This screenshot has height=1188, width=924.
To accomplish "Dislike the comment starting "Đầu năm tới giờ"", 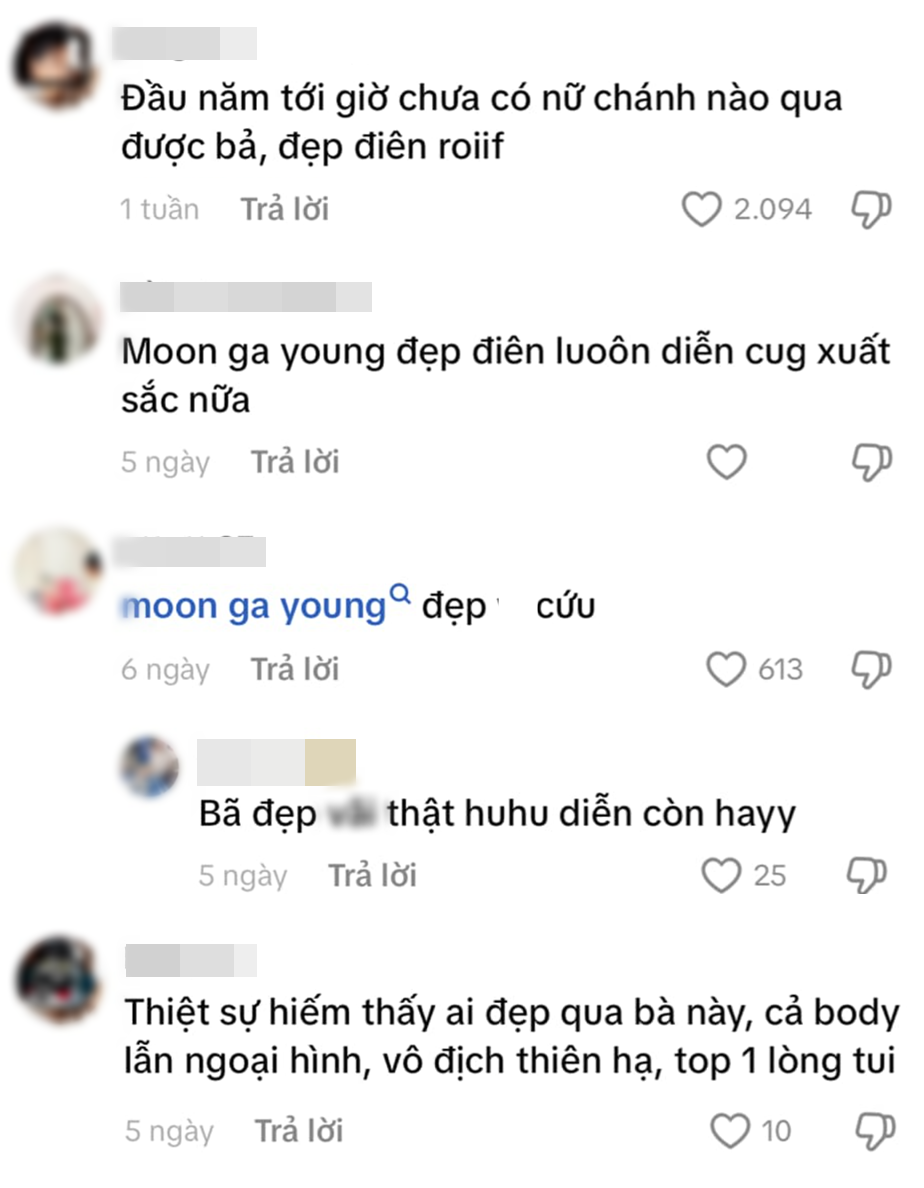I will pyautogui.click(x=870, y=210).
